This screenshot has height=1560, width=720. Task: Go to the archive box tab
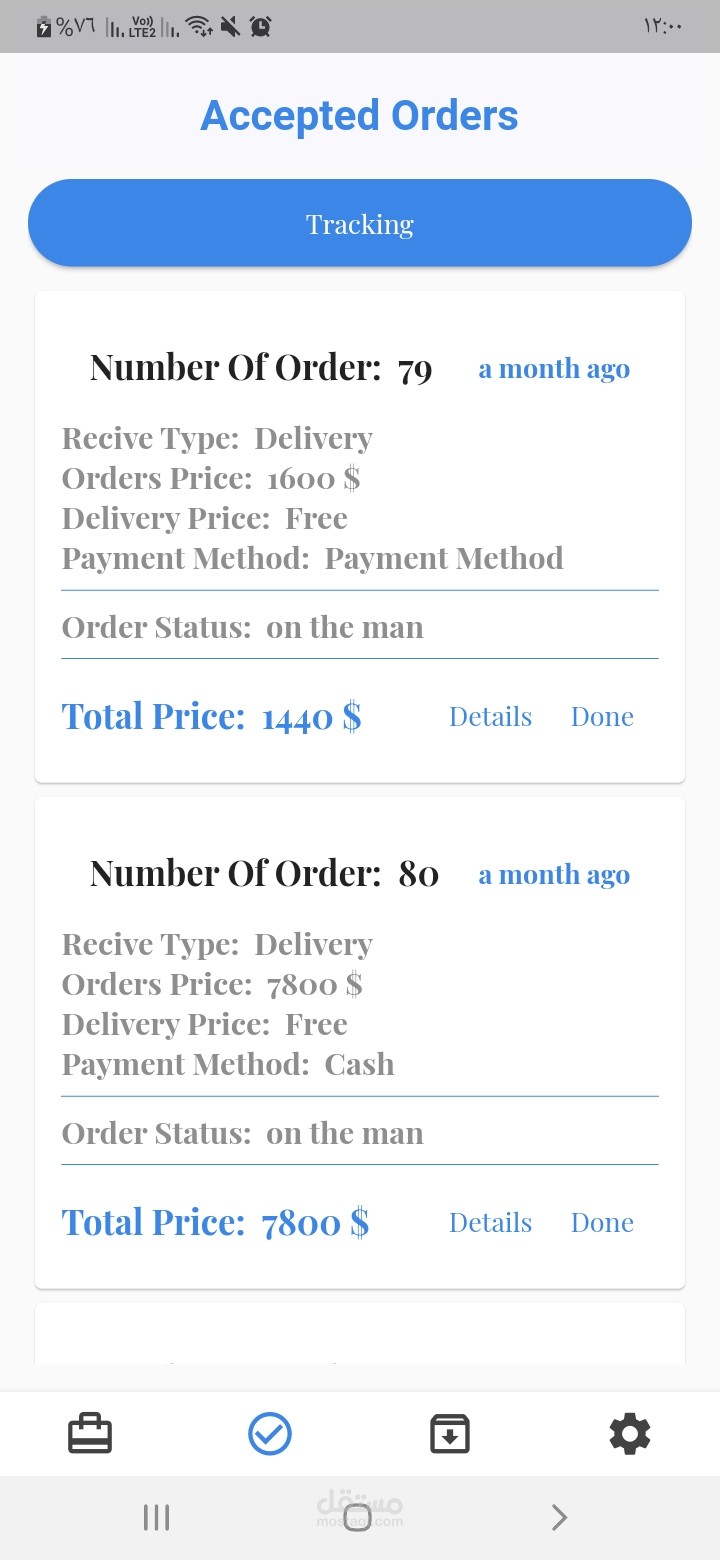(x=450, y=1434)
